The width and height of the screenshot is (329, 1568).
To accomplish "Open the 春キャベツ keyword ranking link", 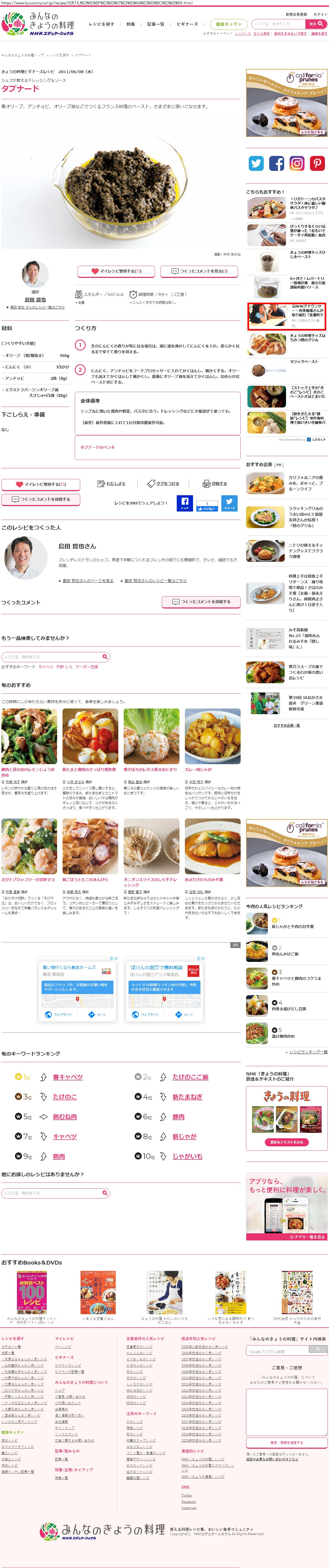I will click(68, 1077).
